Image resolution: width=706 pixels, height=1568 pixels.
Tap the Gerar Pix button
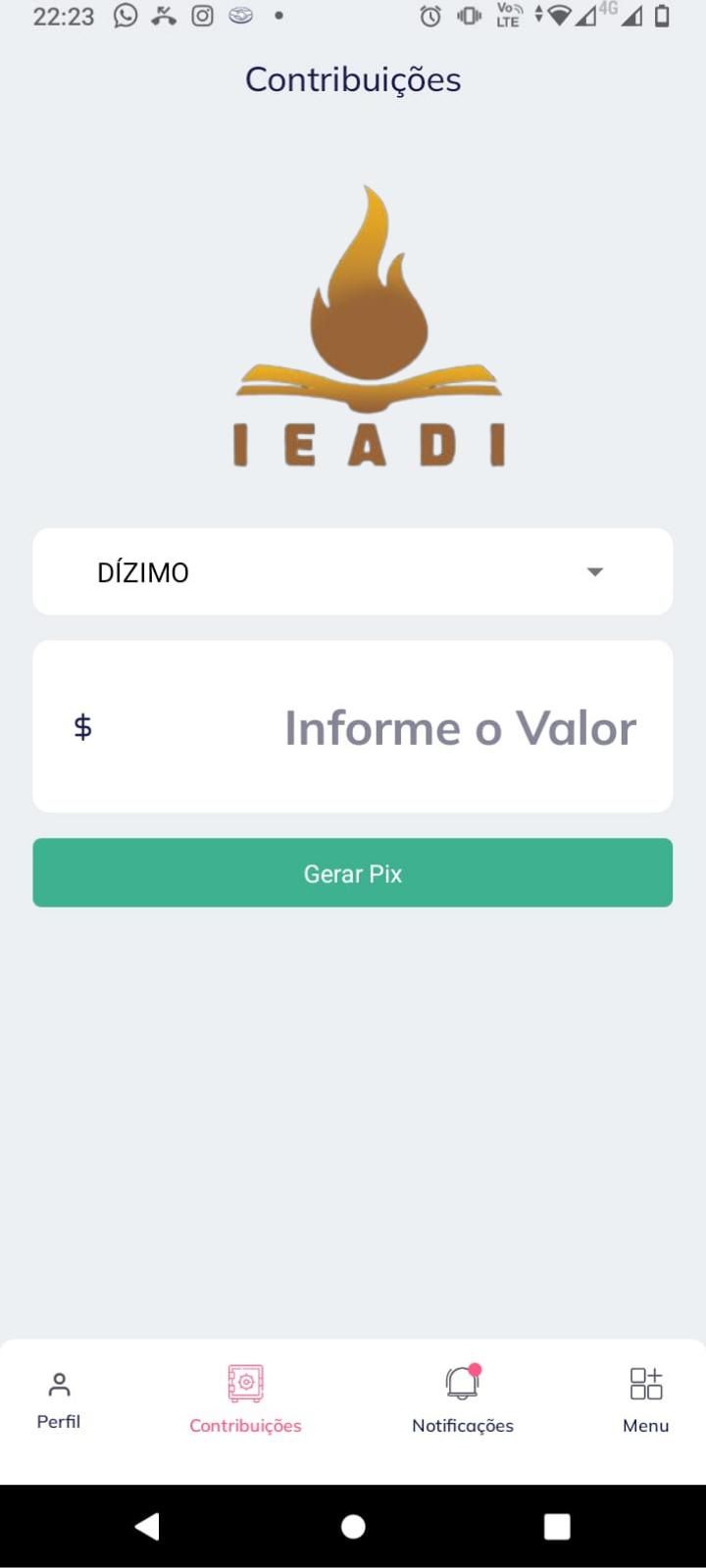click(353, 872)
